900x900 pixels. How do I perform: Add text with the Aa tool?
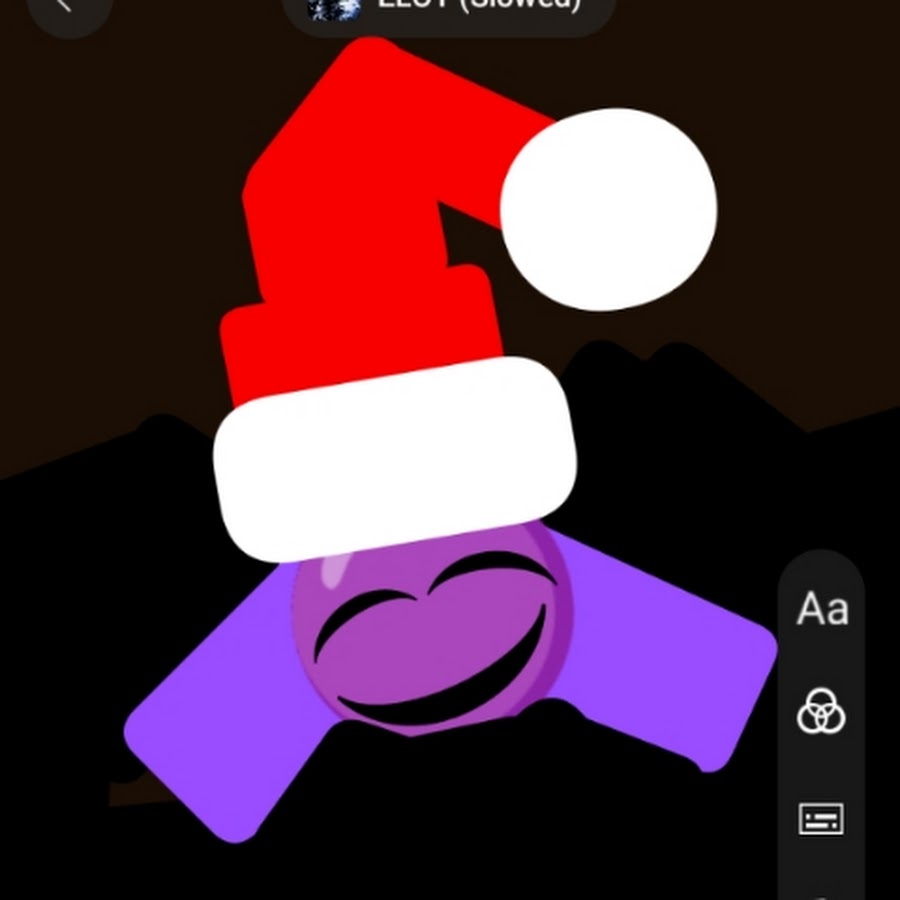pos(822,609)
